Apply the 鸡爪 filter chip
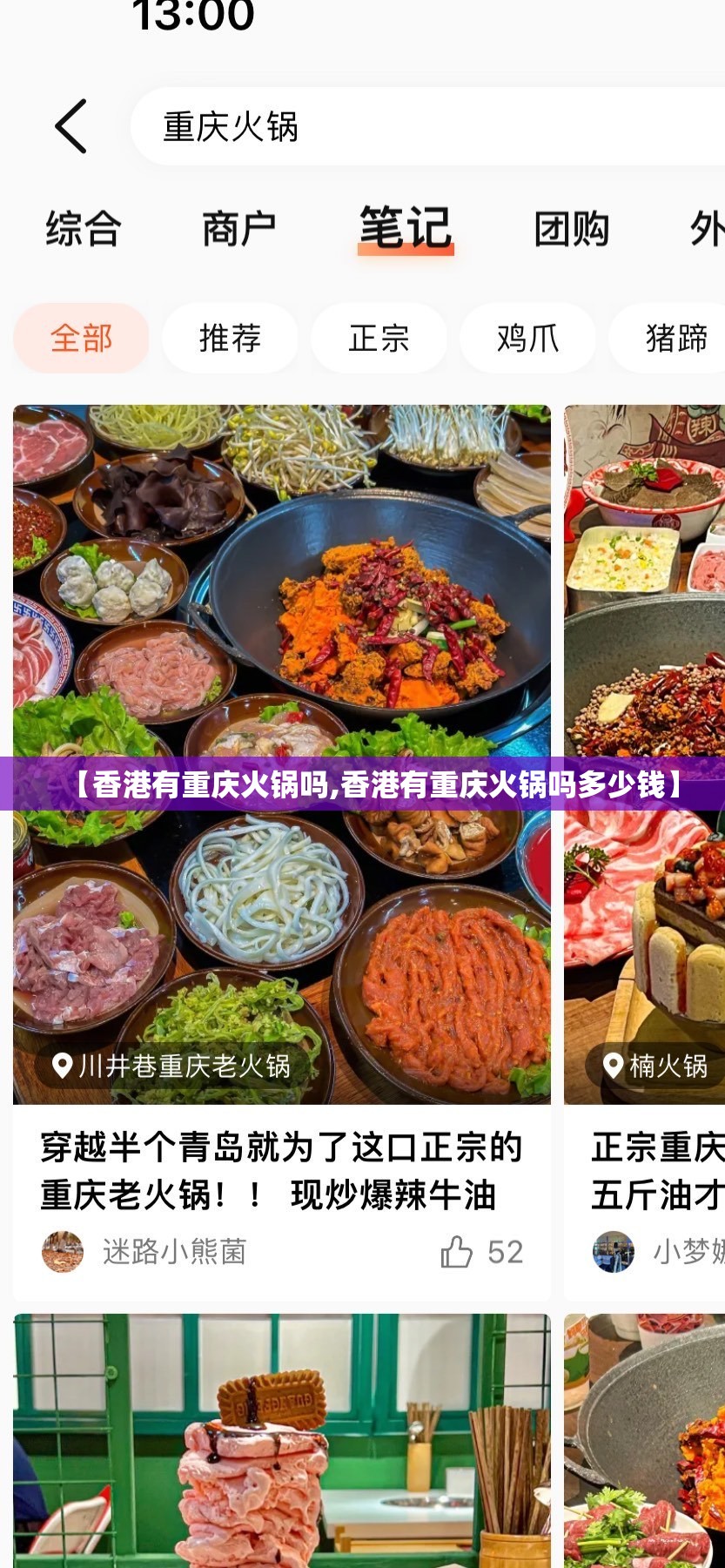The width and height of the screenshot is (725, 1568). 527,338
